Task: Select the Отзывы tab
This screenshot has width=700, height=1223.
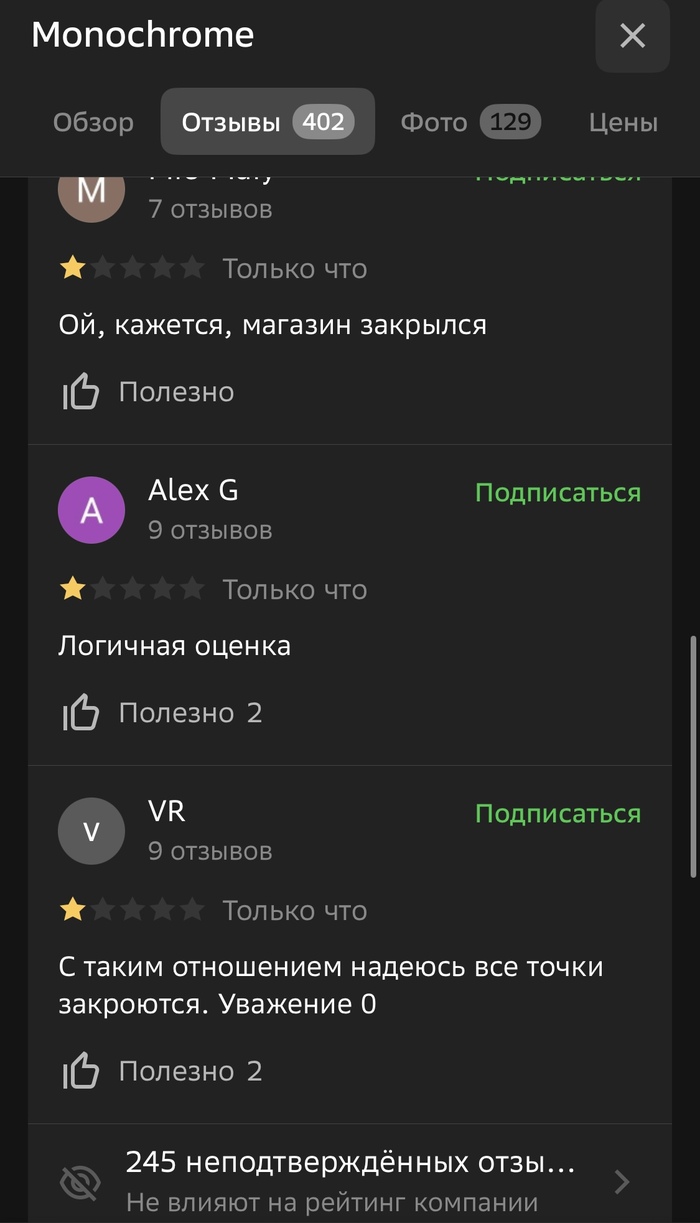Action: pyautogui.click(x=266, y=122)
